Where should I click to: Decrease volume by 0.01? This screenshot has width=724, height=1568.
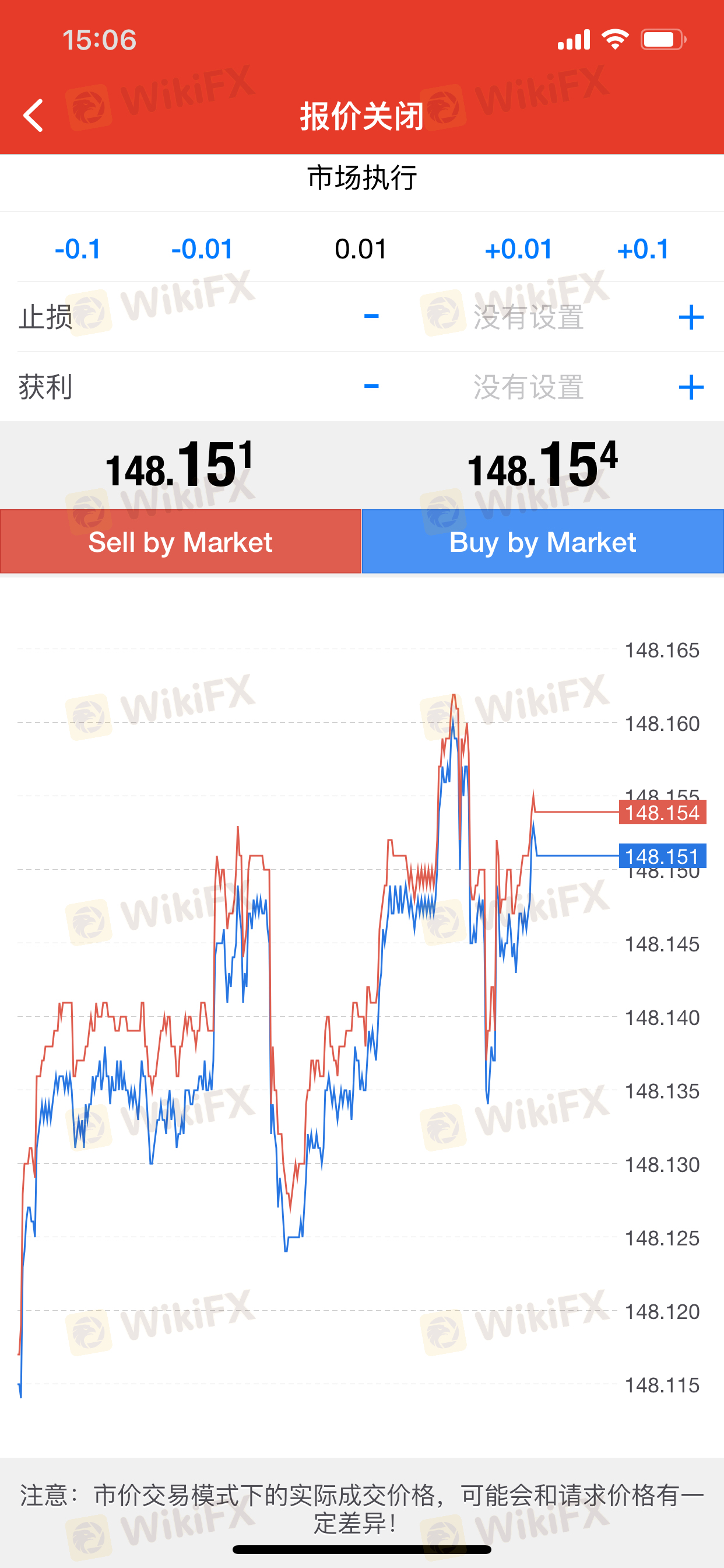coord(203,249)
